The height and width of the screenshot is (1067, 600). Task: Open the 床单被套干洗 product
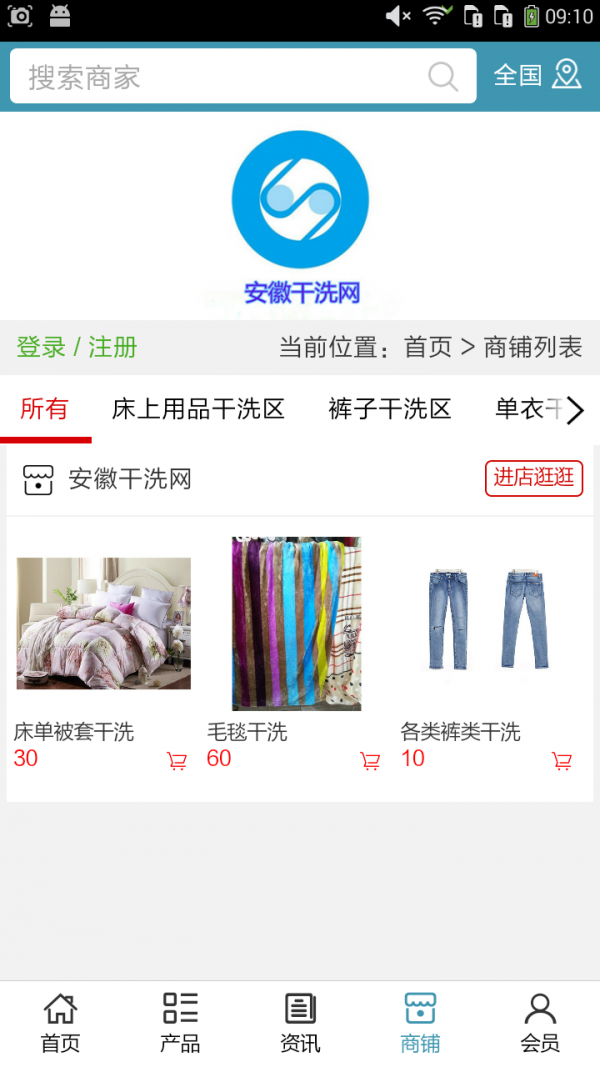coord(103,623)
